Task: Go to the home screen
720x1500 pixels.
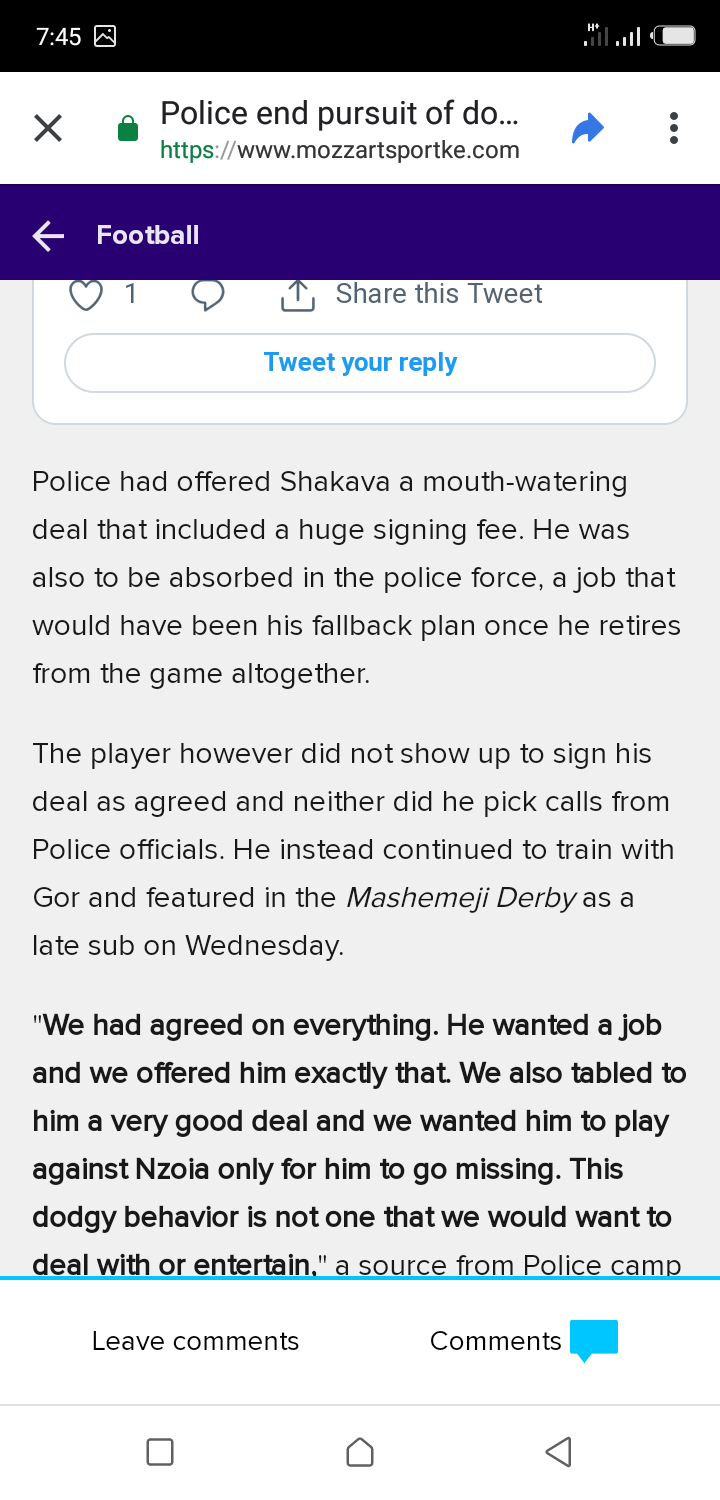Action: 360,1452
